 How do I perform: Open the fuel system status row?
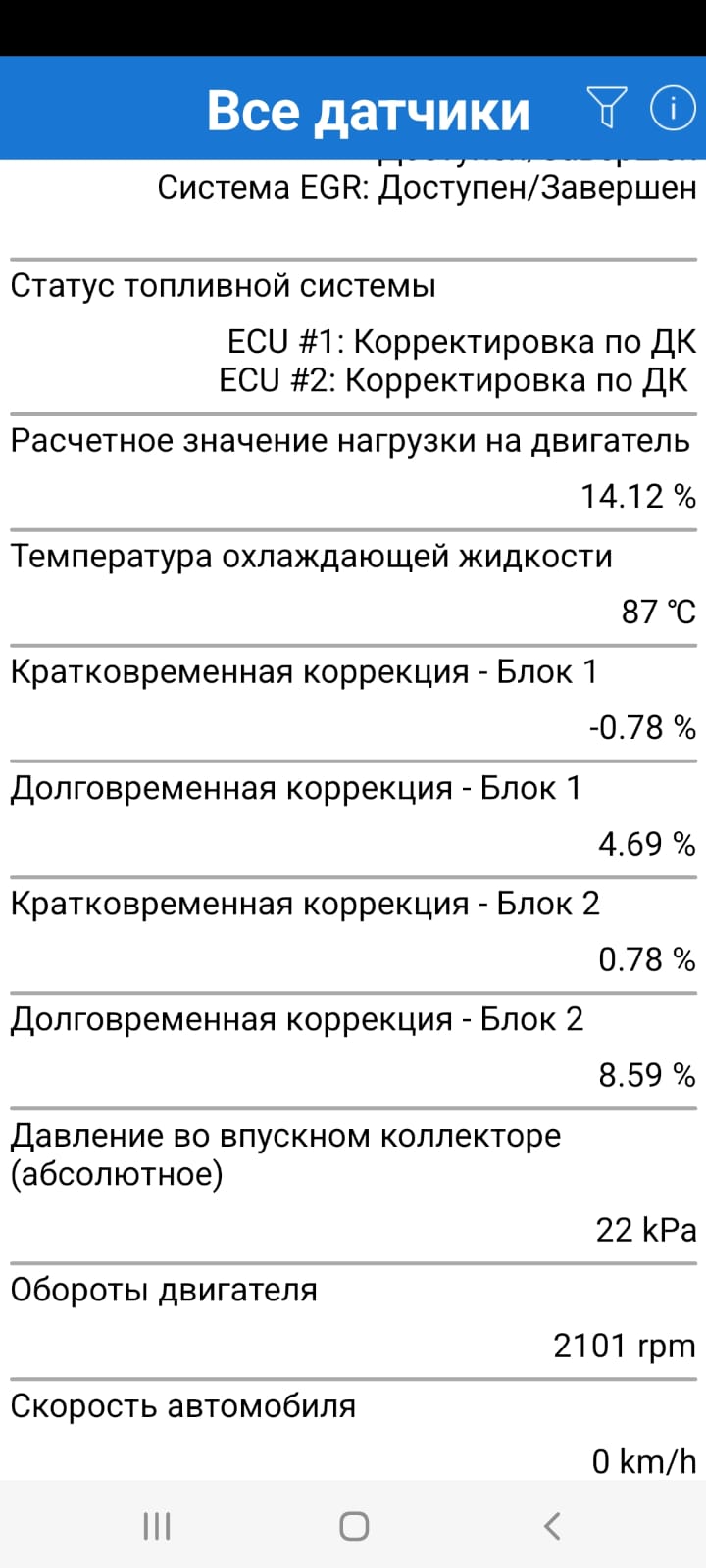point(353,335)
